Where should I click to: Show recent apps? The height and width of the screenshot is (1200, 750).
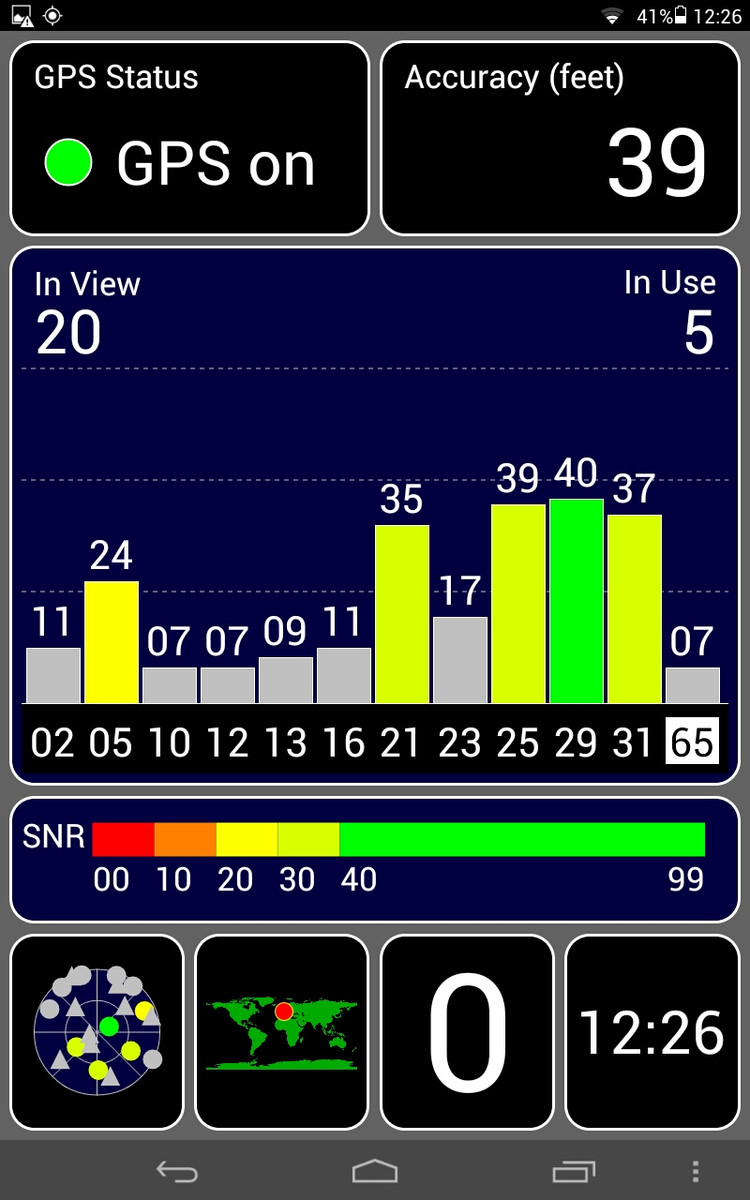click(573, 1171)
